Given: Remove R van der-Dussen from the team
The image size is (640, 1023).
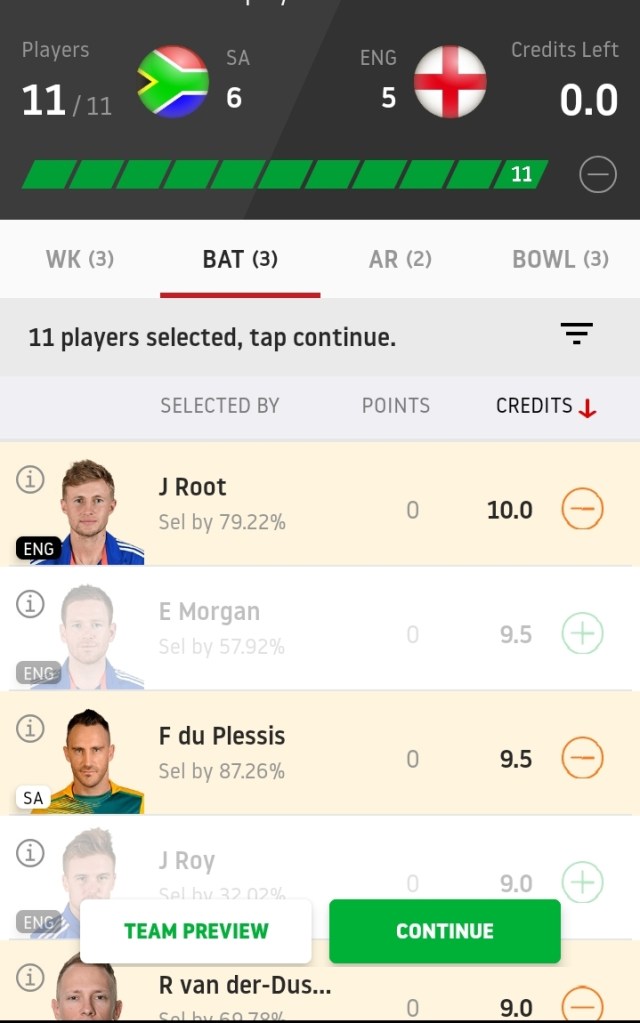Looking at the screenshot, I should point(582,1003).
